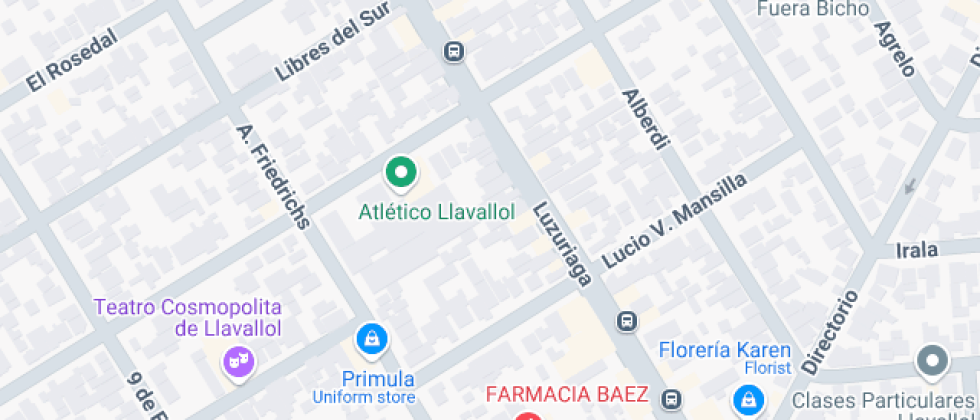Screen dimensions: 980x420
Task: Open the bus stop near Libres del Sur
Action: click(x=454, y=51)
